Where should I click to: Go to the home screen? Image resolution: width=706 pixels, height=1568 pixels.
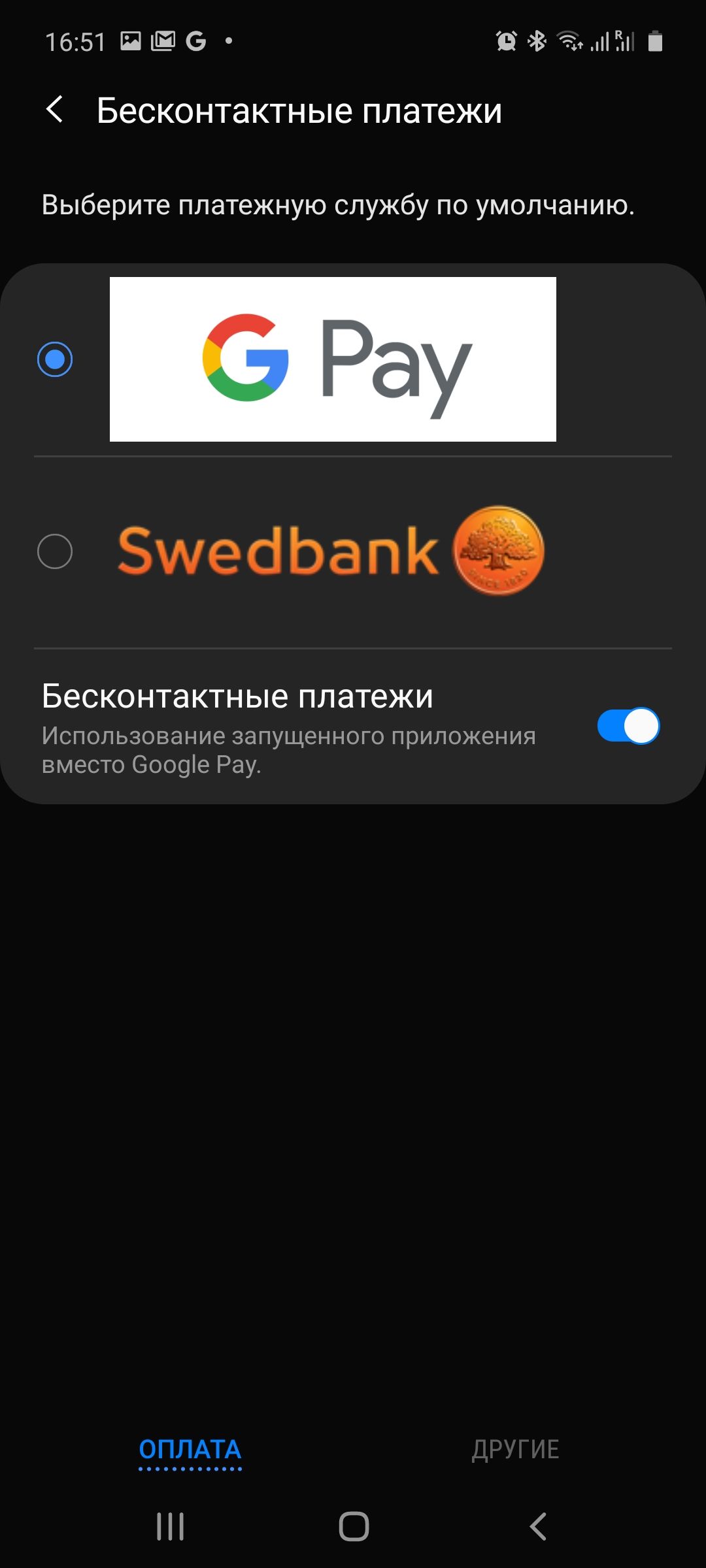354,1527
